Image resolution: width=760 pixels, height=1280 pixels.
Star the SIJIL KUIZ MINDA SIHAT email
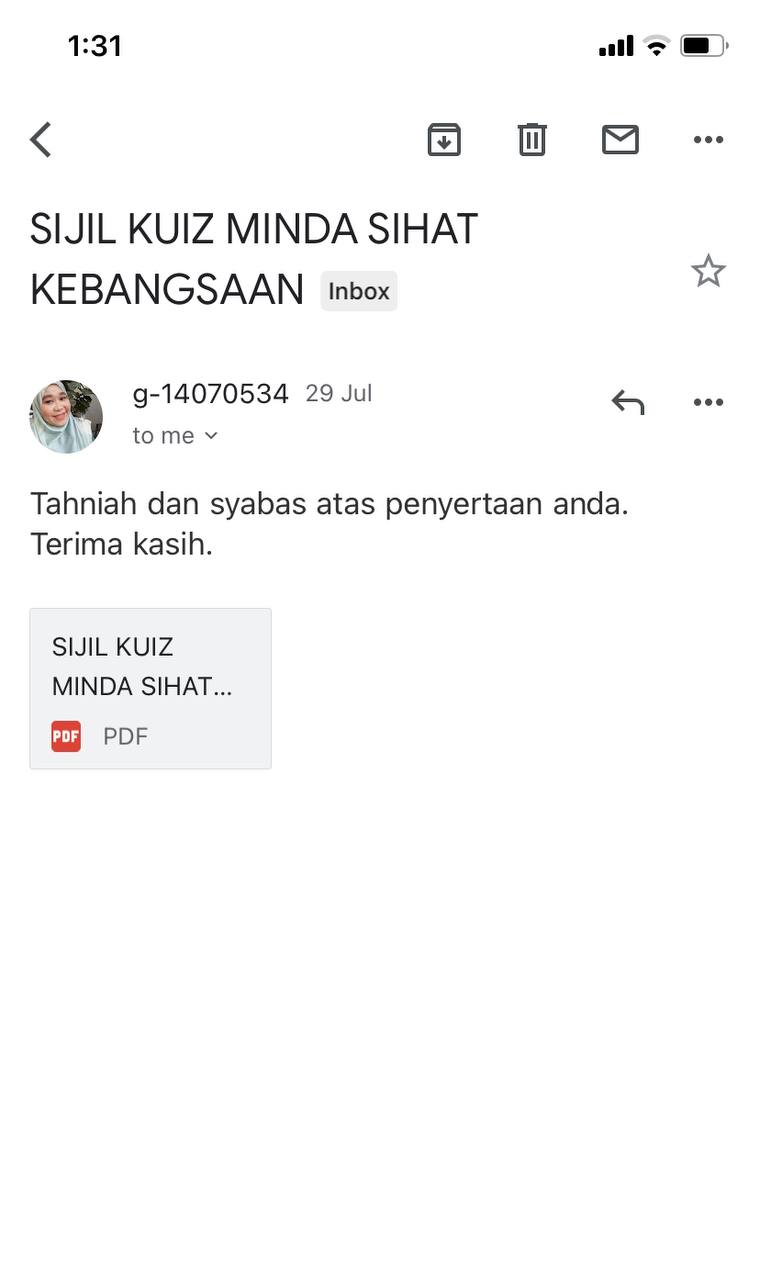[708, 271]
